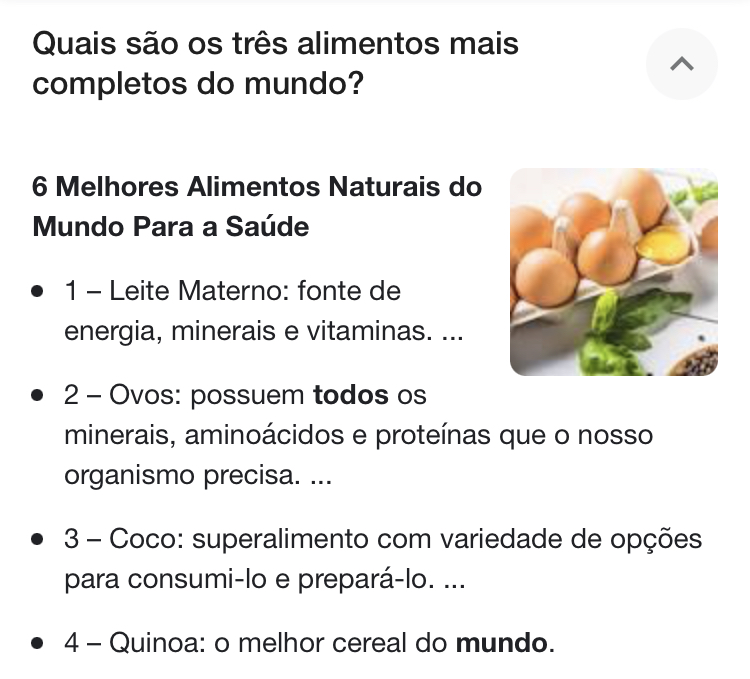This screenshot has width=750, height=679.
Task: Collapse the expanded question with chevron
Action: click(681, 64)
